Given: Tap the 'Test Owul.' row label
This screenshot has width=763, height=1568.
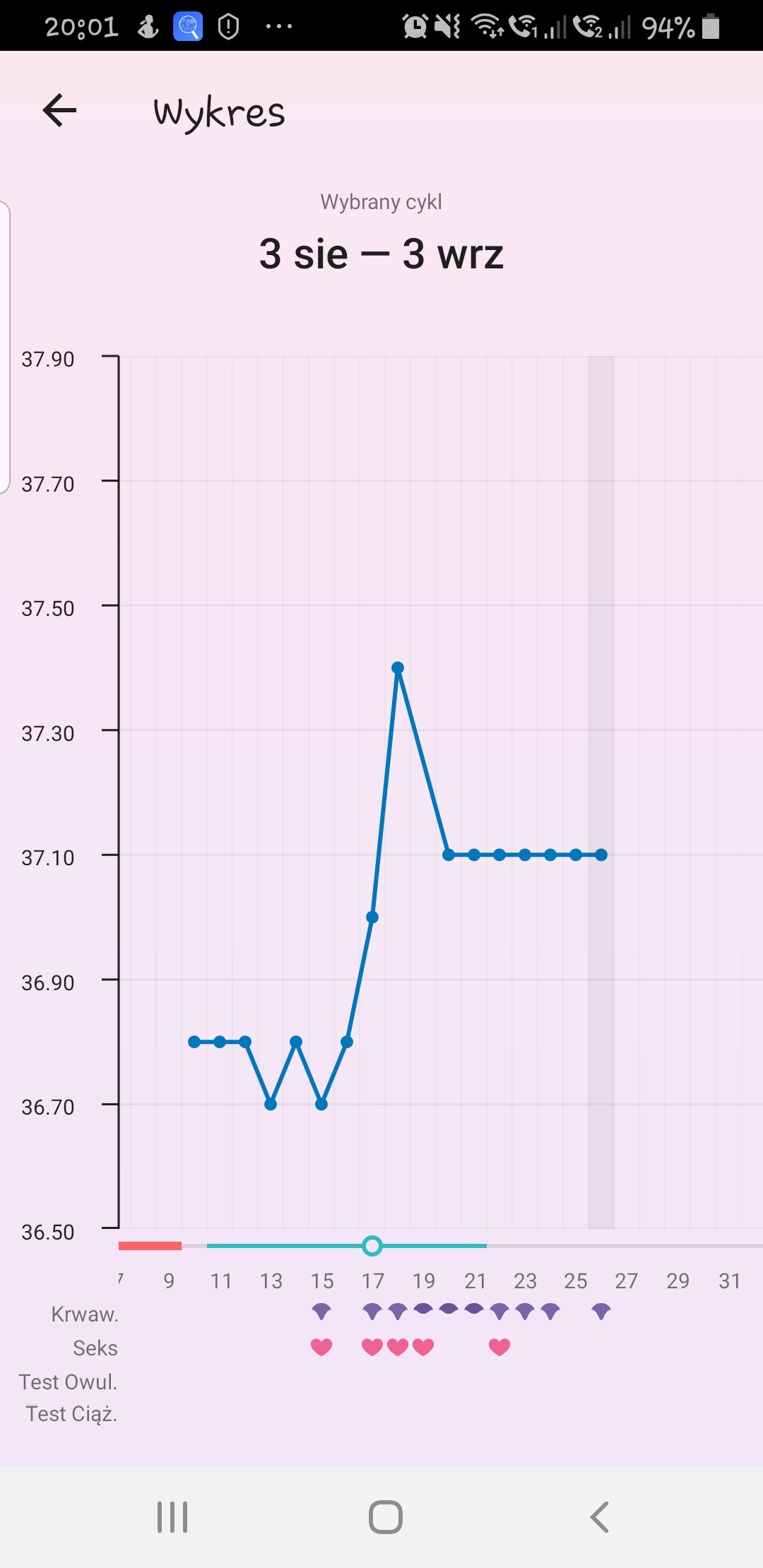Looking at the screenshot, I should [69, 1382].
